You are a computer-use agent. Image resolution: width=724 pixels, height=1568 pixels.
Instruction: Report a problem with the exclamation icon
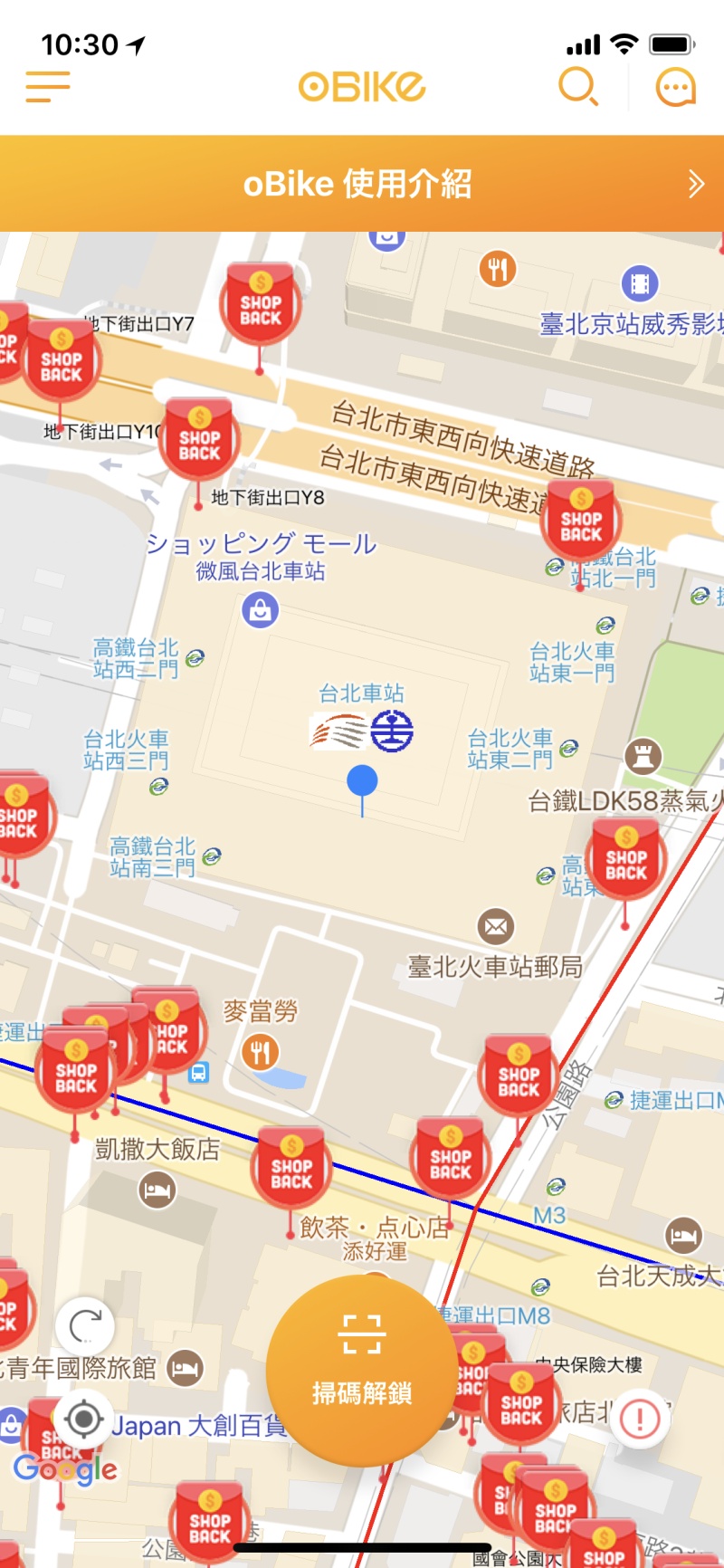[x=640, y=1419]
